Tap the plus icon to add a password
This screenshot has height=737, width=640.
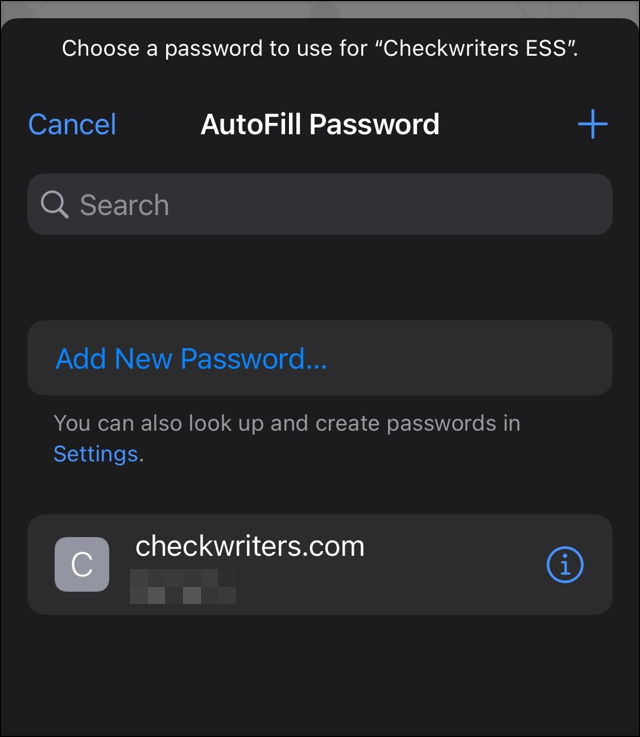[593, 124]
